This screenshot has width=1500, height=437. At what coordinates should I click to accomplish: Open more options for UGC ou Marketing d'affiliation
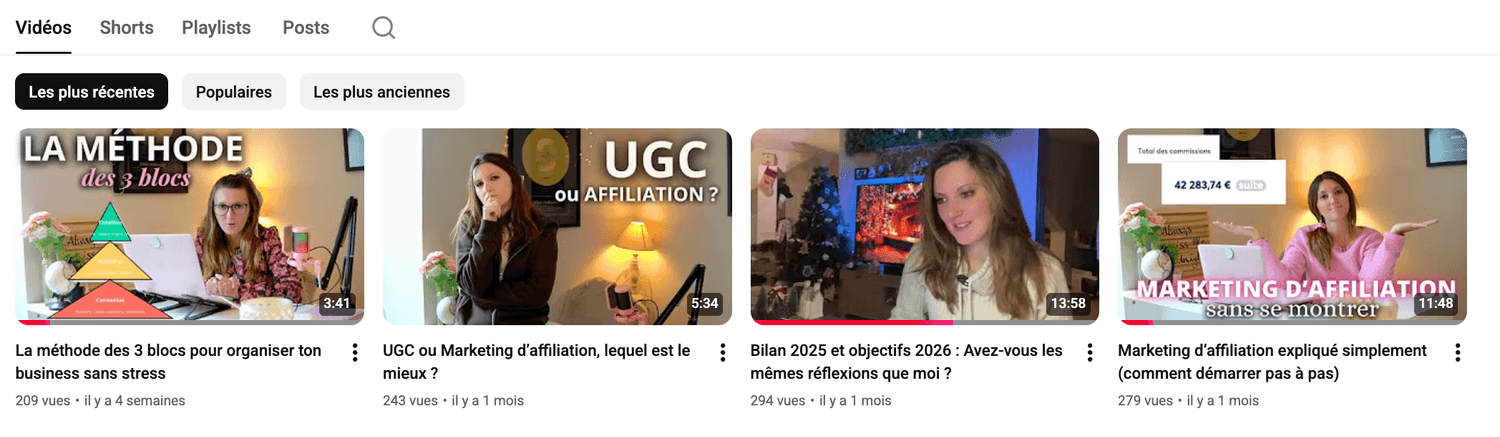click(722, 352)
